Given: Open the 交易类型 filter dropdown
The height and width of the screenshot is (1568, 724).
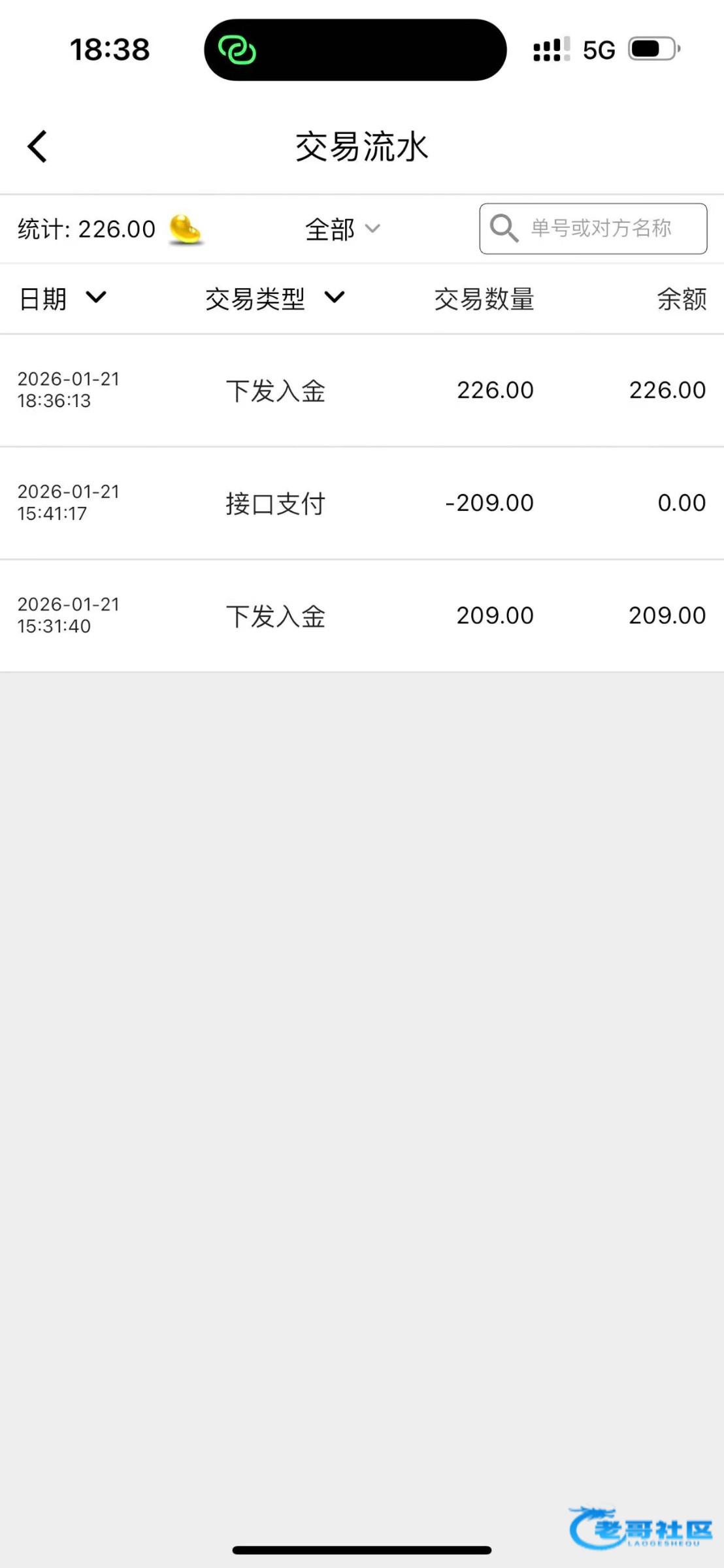Looking at the screenshot, I should coord(274,299).
